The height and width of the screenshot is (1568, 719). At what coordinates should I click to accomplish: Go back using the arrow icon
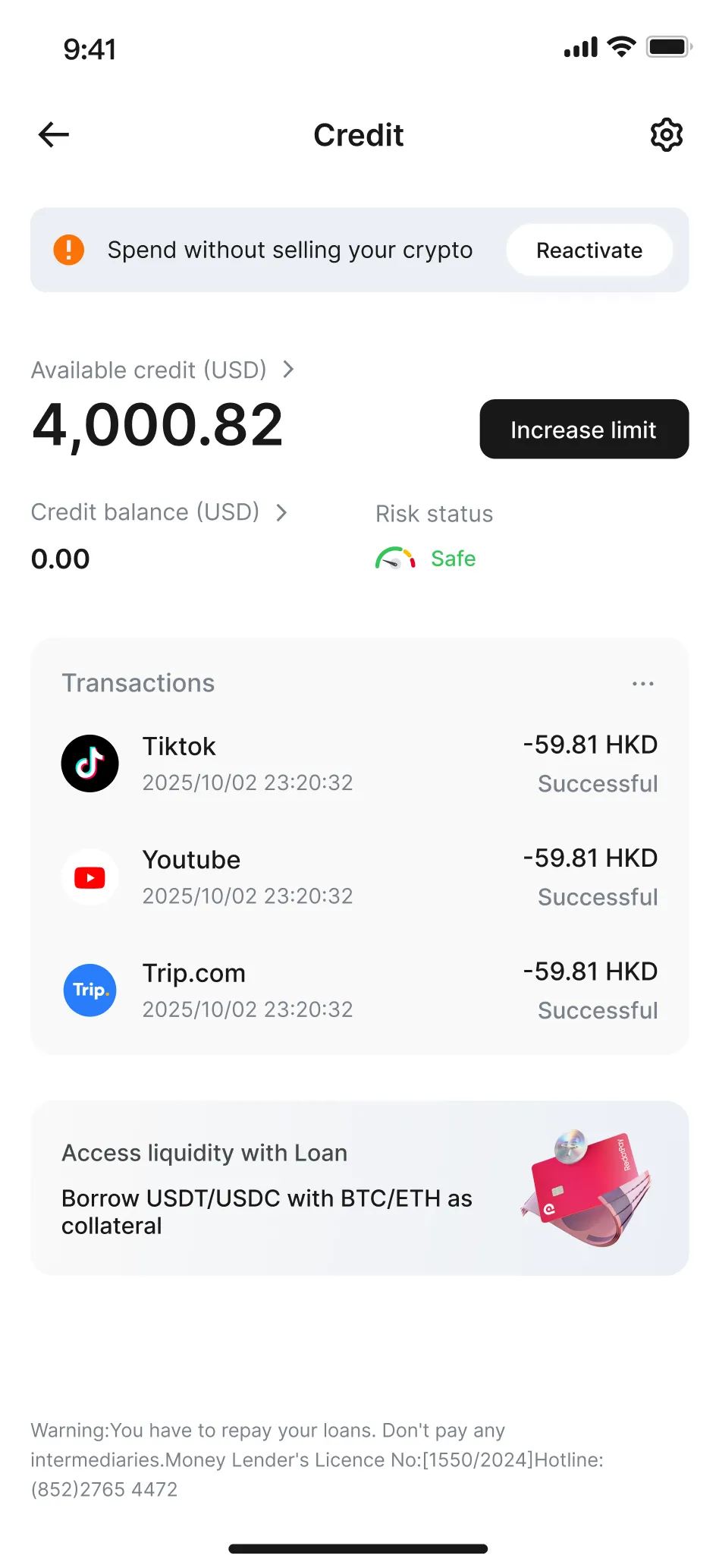tap(54, 135)
